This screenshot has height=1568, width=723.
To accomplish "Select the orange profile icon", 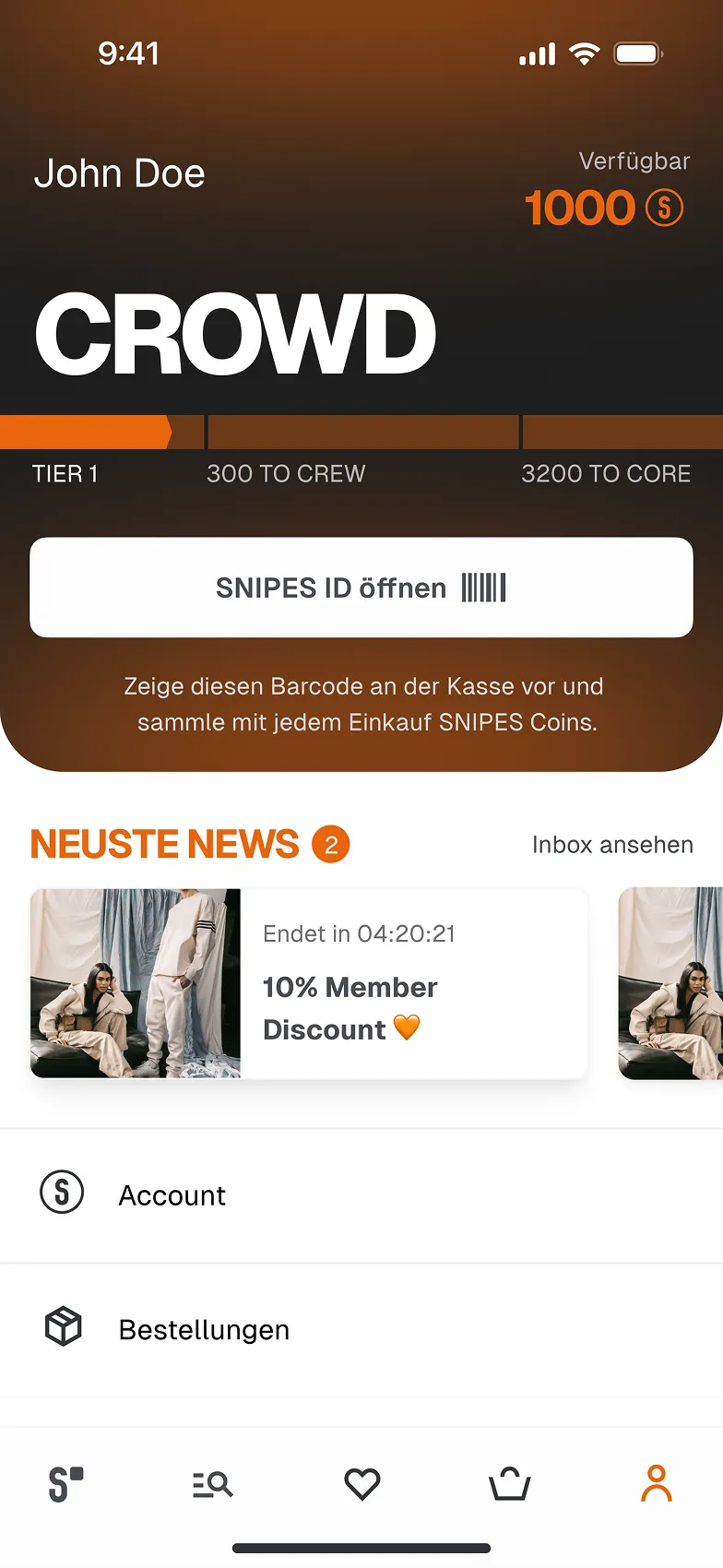I will pyautogui.click(x=657, y=1485).
